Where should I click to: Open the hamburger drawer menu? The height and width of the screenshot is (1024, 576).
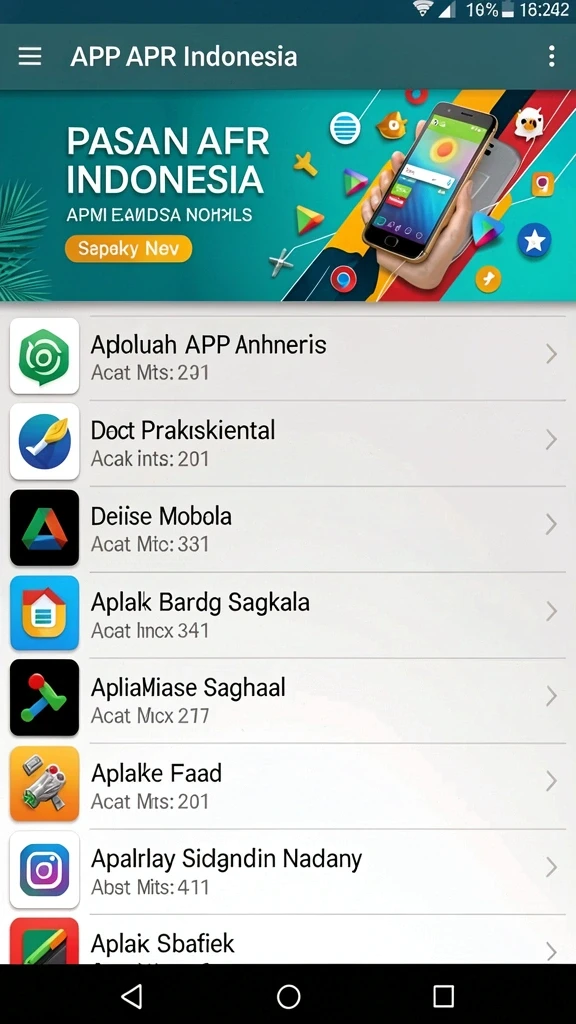click(x=30, y=57)
